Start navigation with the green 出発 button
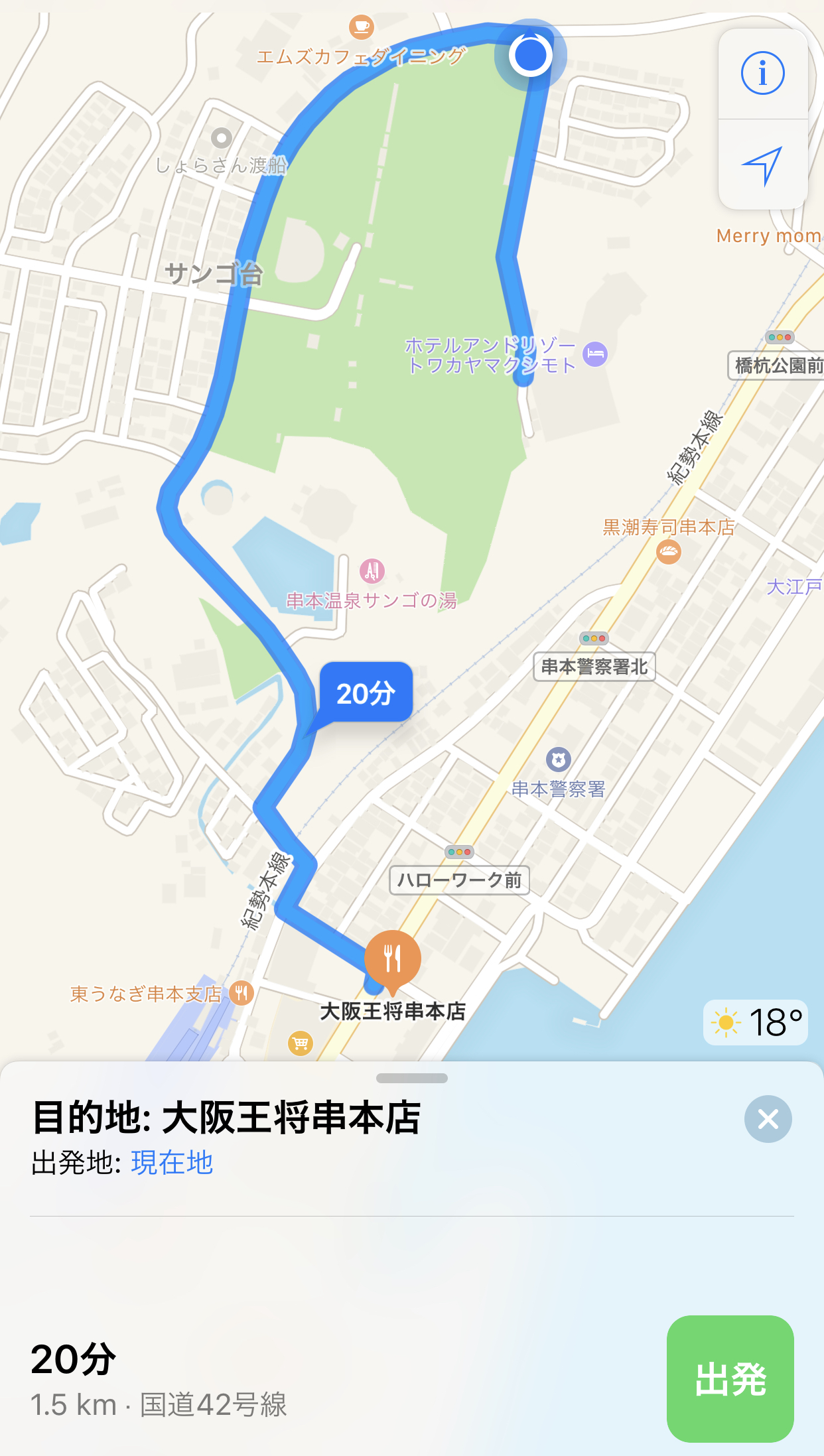Image resolution: width=824 pixels, height=1456 pixels. [x=730, y=1378]
